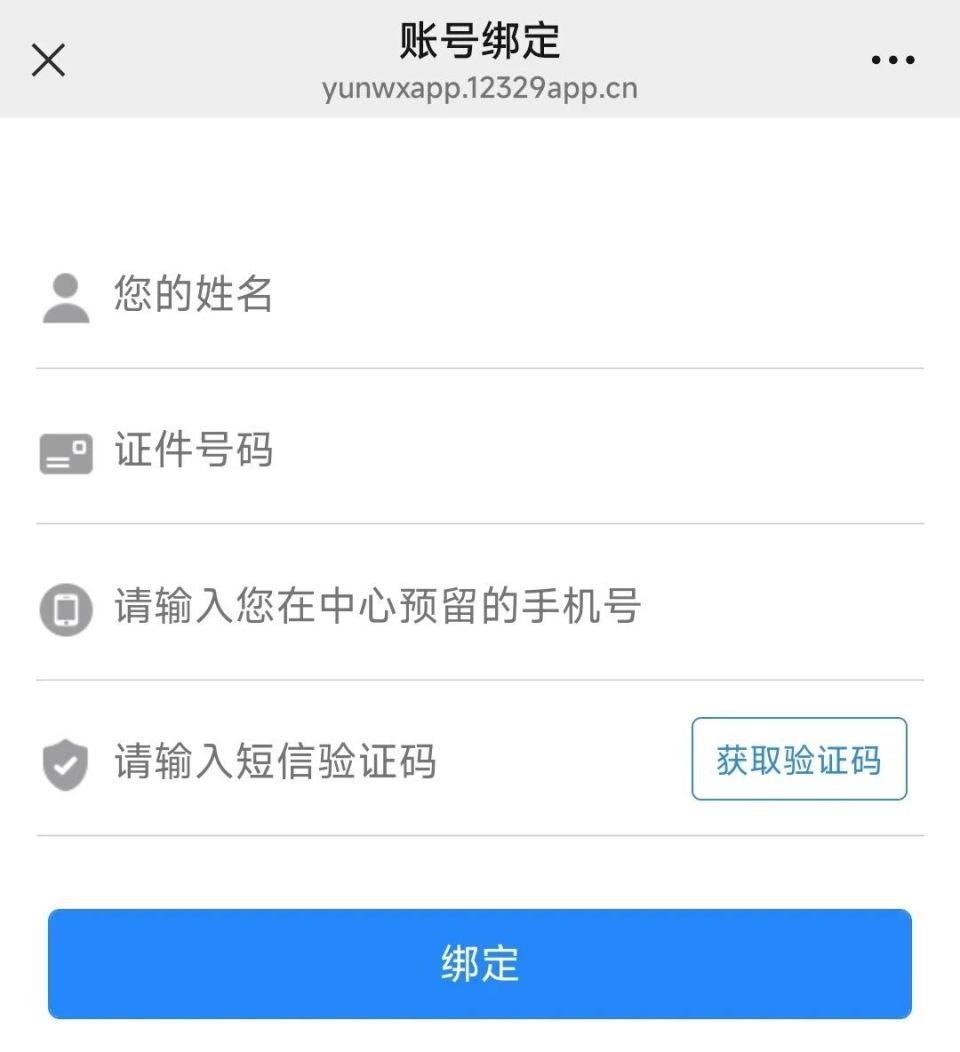Viewport: 960px width, 1052px height.
Task: Click the yunwxapp.12329app.cn address text
Action: coord(478,88)
